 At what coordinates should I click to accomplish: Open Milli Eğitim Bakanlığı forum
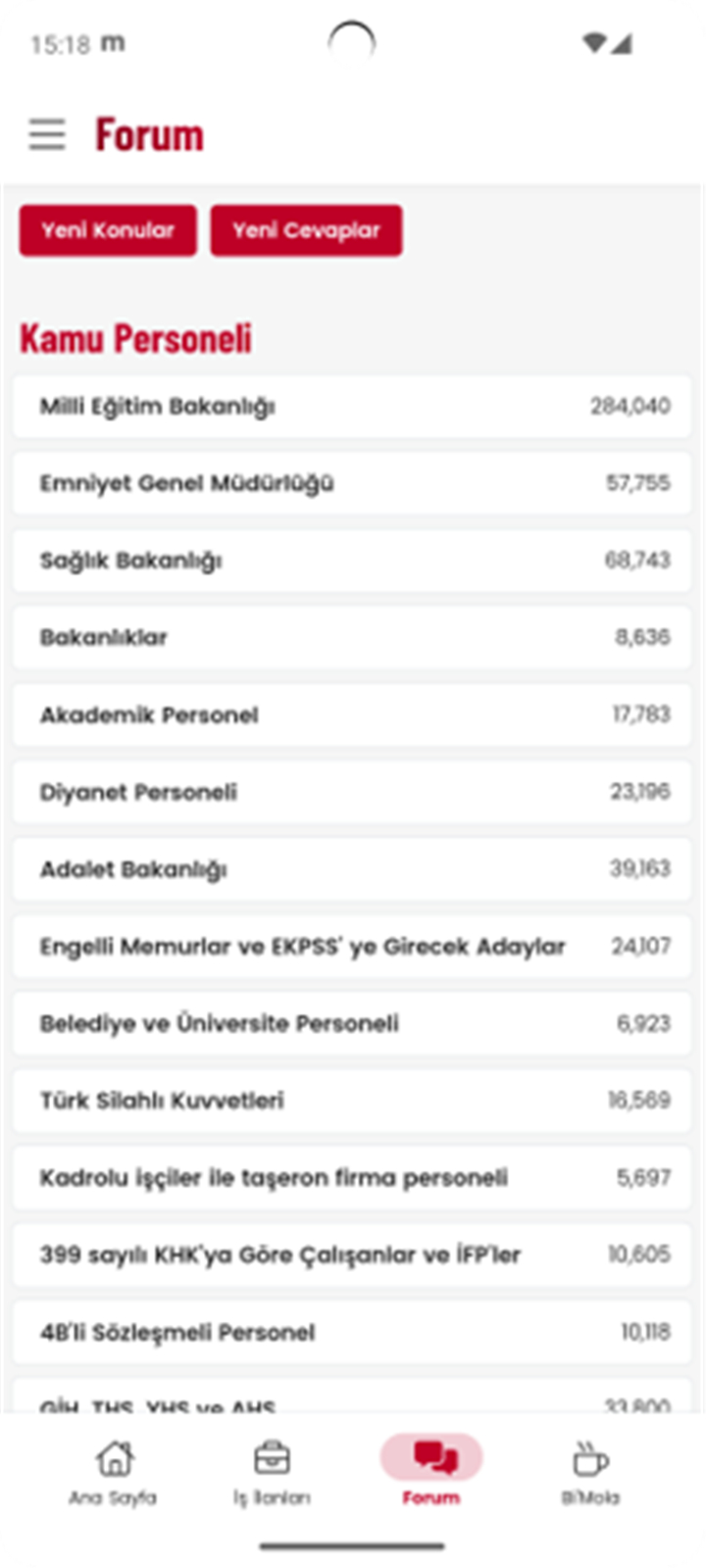click(352, 406)
